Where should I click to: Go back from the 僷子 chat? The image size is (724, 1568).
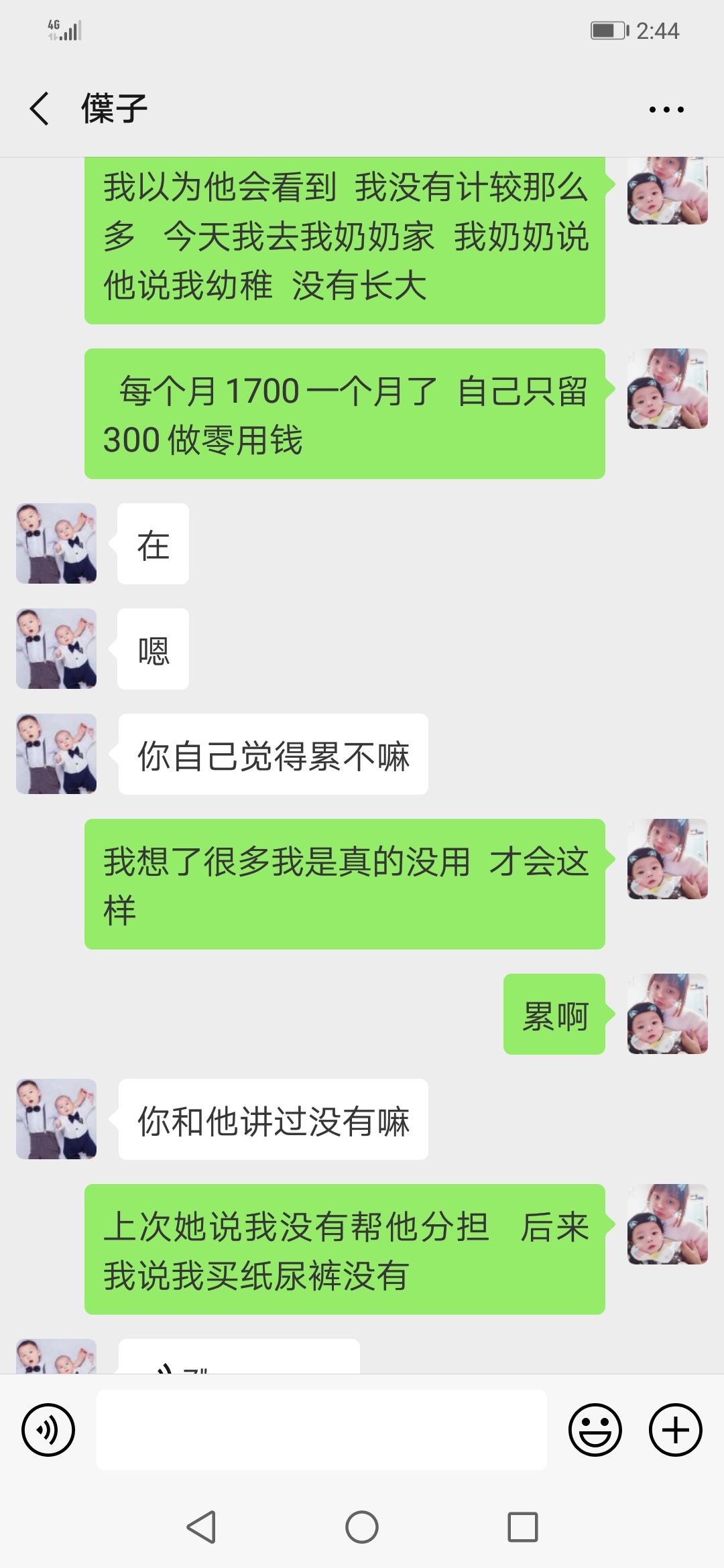click(40, 109)
